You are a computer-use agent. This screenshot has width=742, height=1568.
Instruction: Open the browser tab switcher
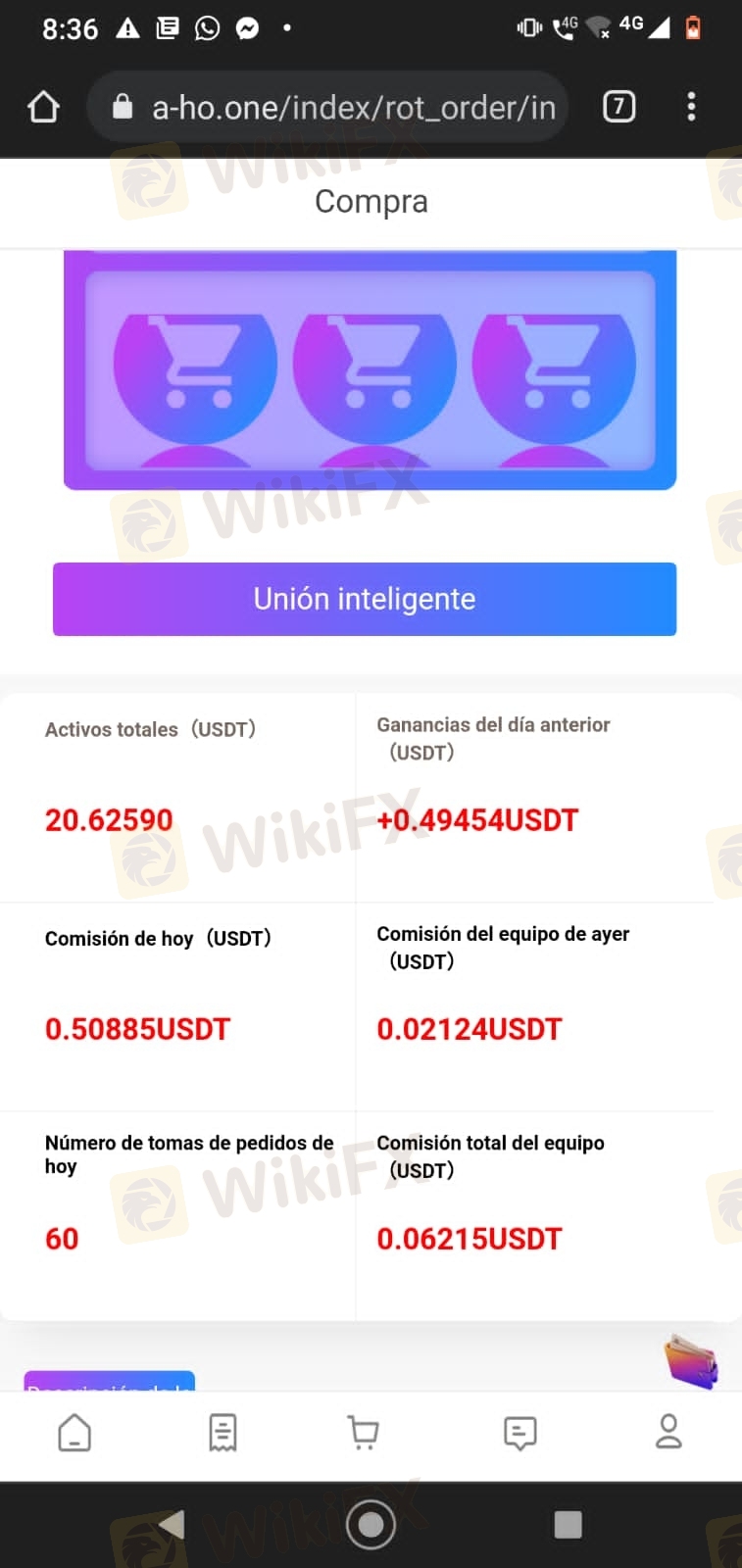coord(618,106)
